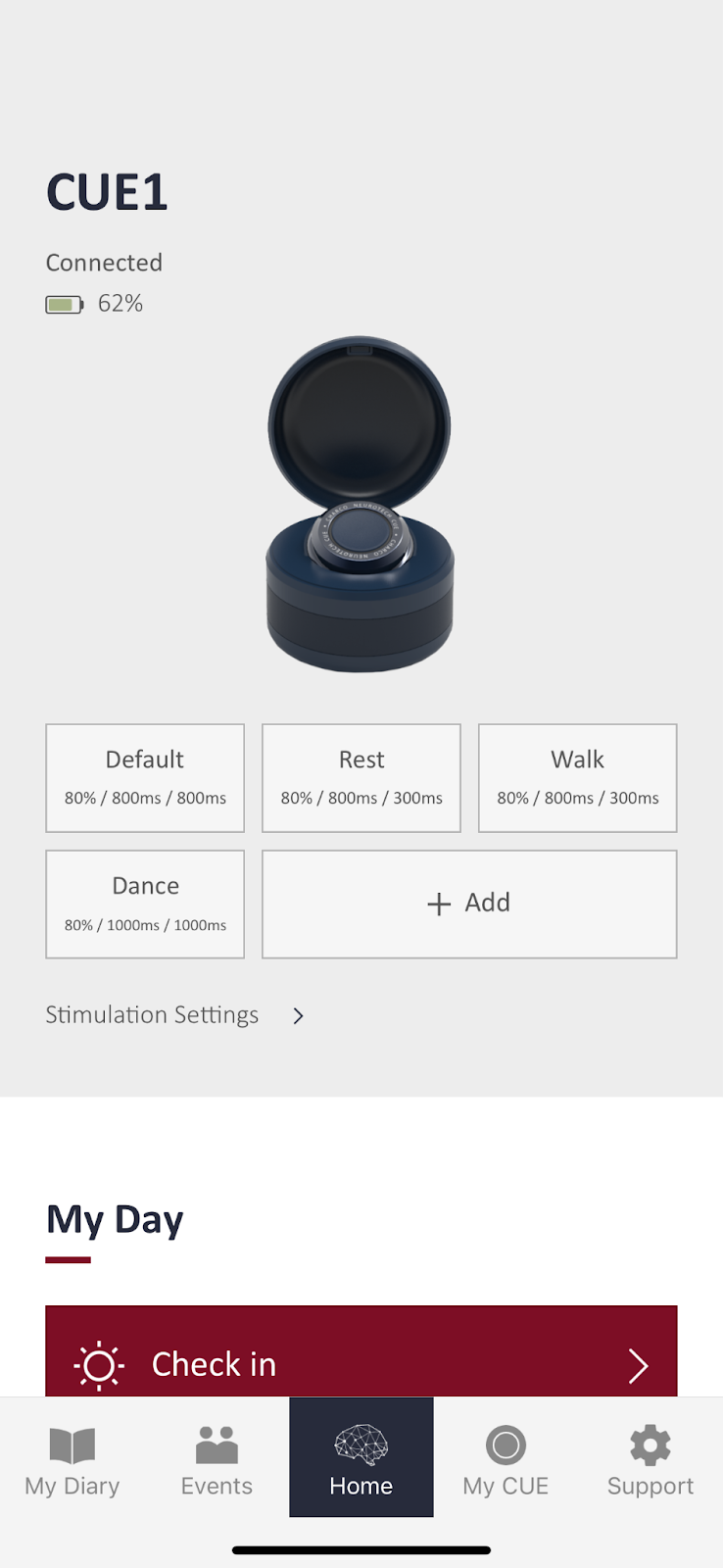Tap the chevron arrow on the Check in banner

639,1364
